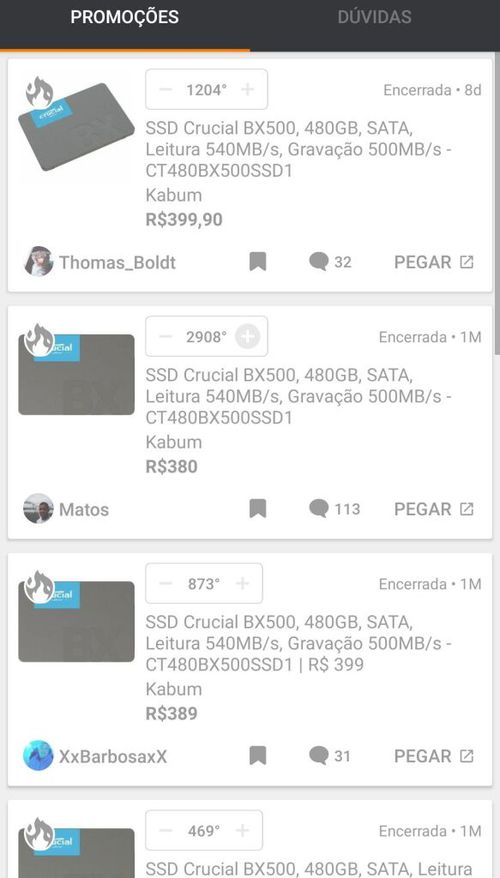The image size is (500, 878).
Task: Save Matos's deal with the bookmark icon
Action: point(258,509)
